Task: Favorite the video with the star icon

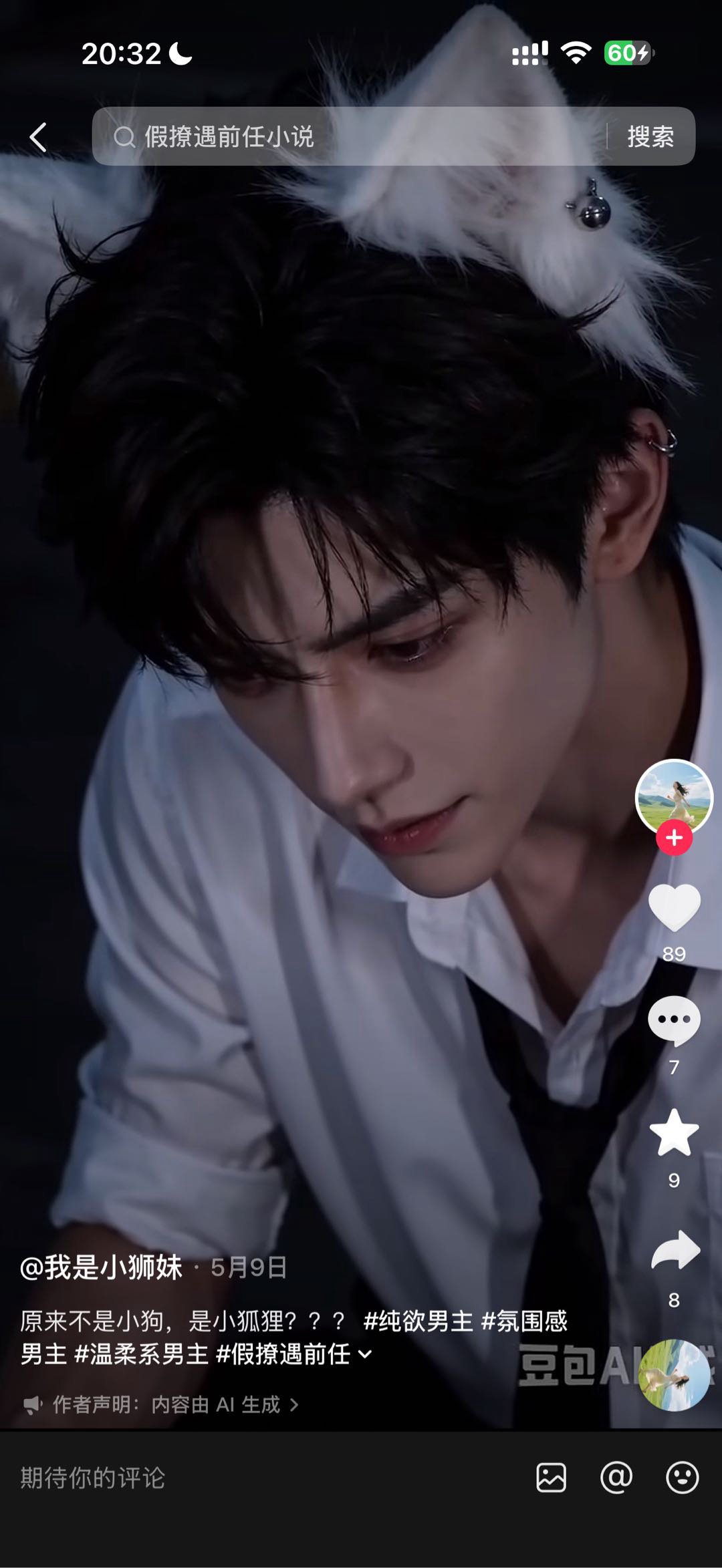Action: pyautogui.click(x=674, y=1132)
